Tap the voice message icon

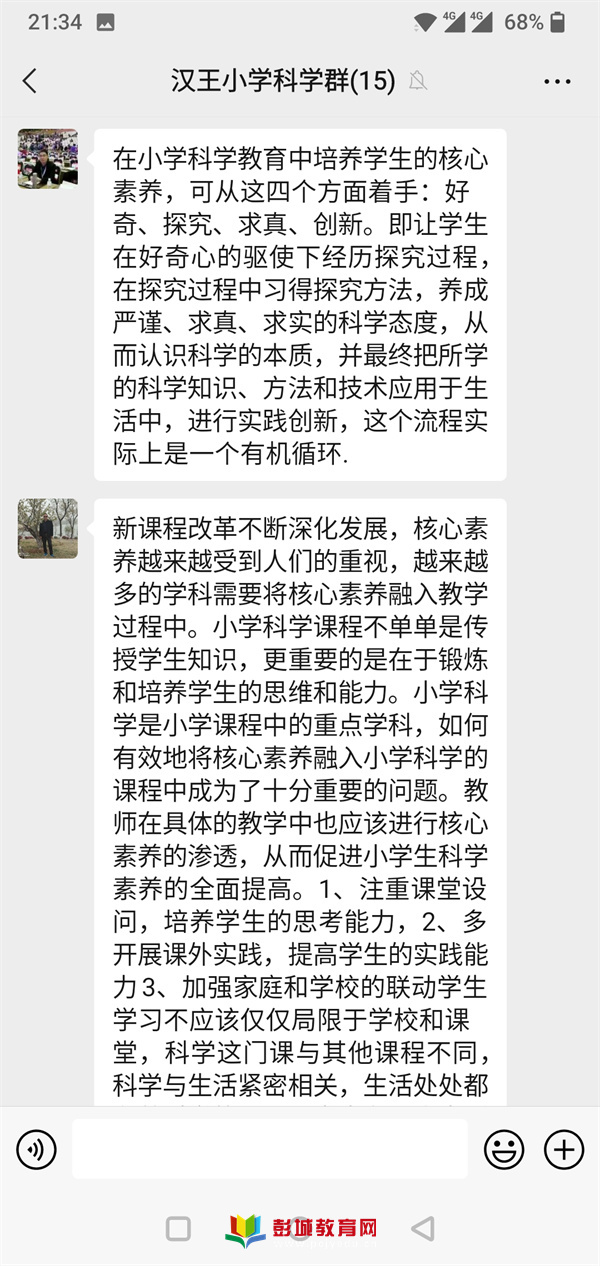coord(37,1150)
